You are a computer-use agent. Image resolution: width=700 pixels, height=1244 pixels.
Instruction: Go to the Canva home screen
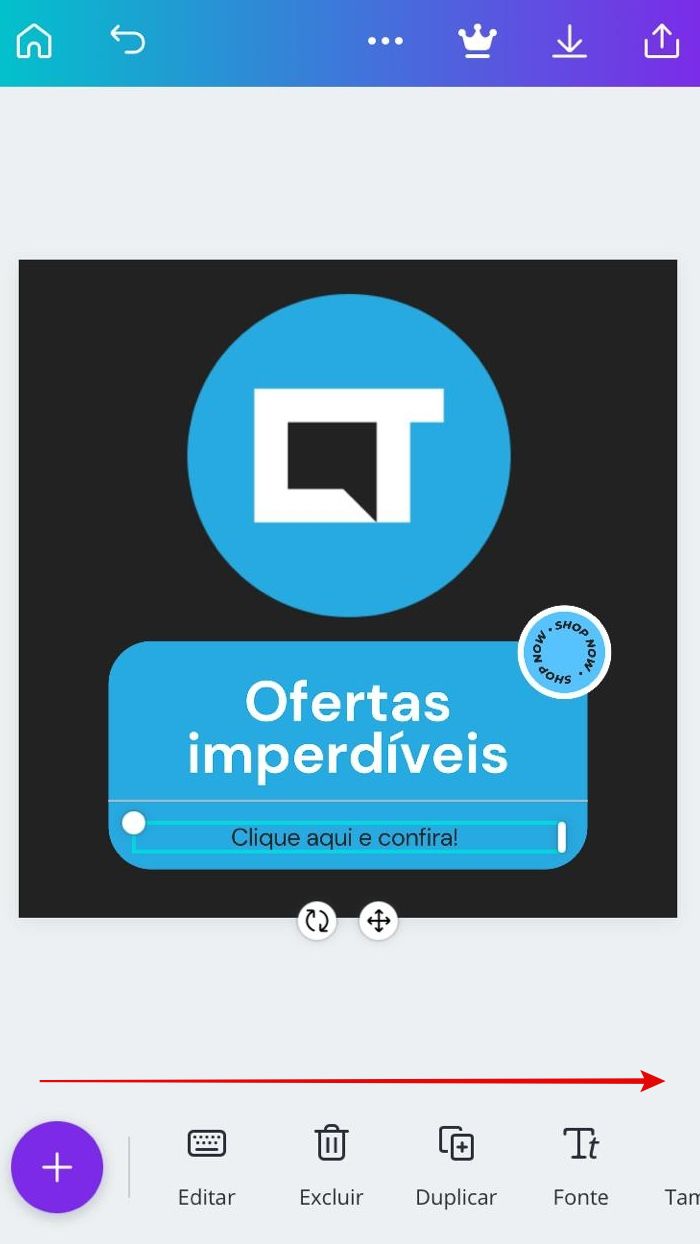pos(34,41)
